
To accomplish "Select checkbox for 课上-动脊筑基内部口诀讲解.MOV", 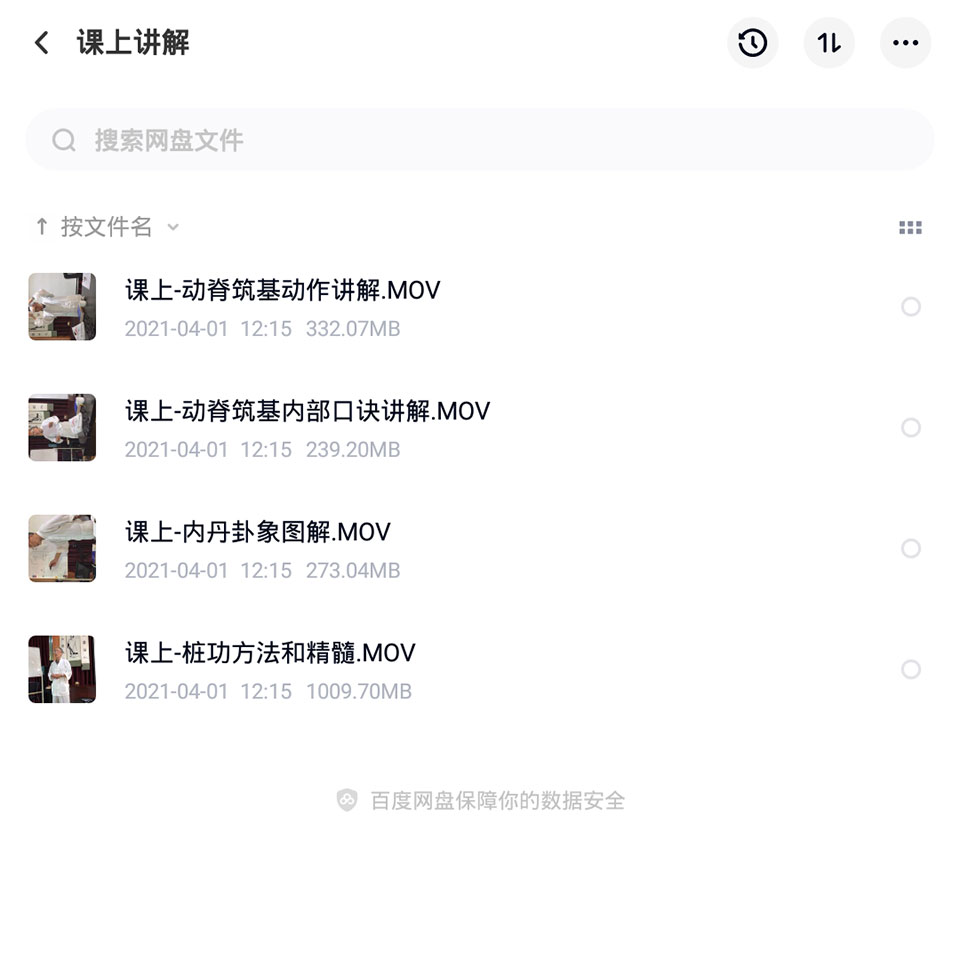I will pos(910,428).
